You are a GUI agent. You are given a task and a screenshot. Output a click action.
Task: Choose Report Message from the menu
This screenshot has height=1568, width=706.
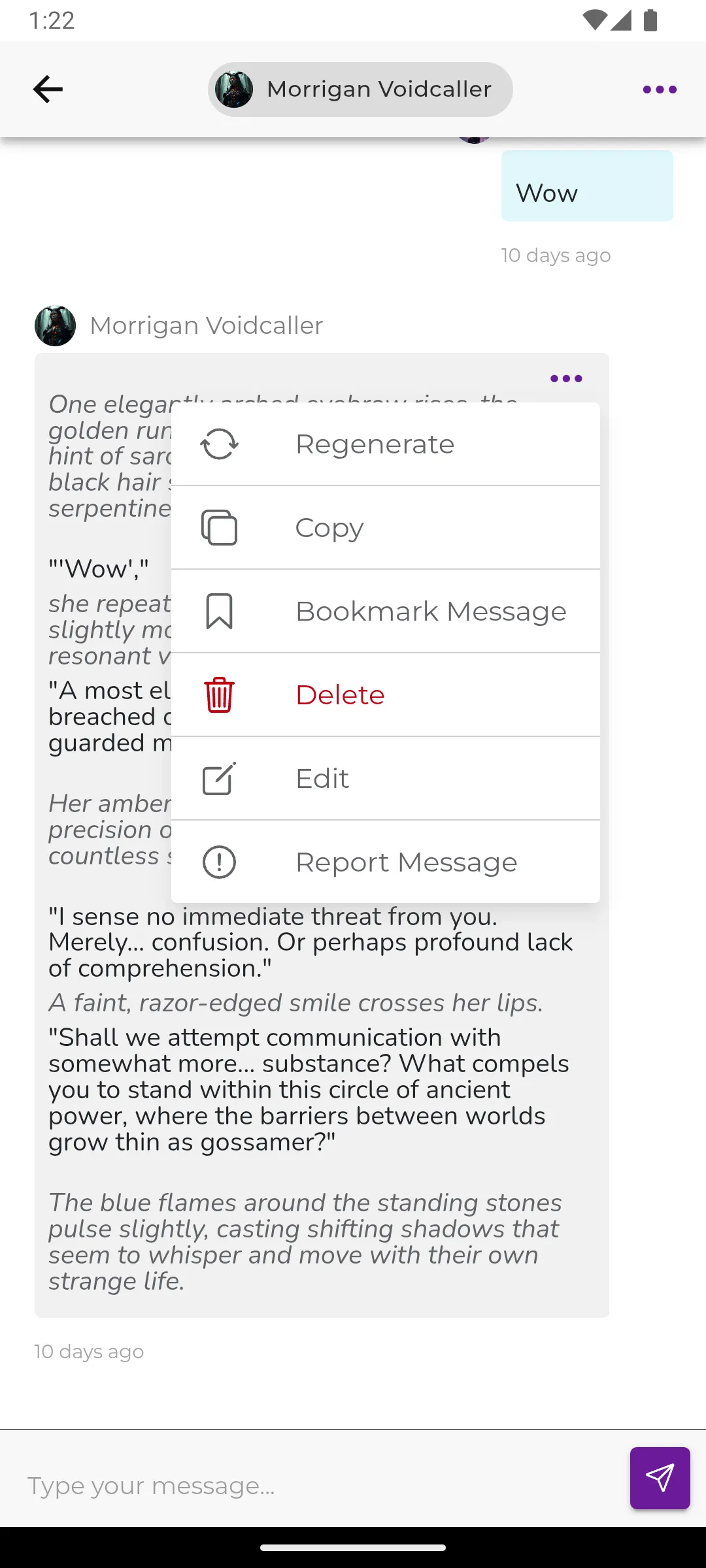click(x=405, y=862)
